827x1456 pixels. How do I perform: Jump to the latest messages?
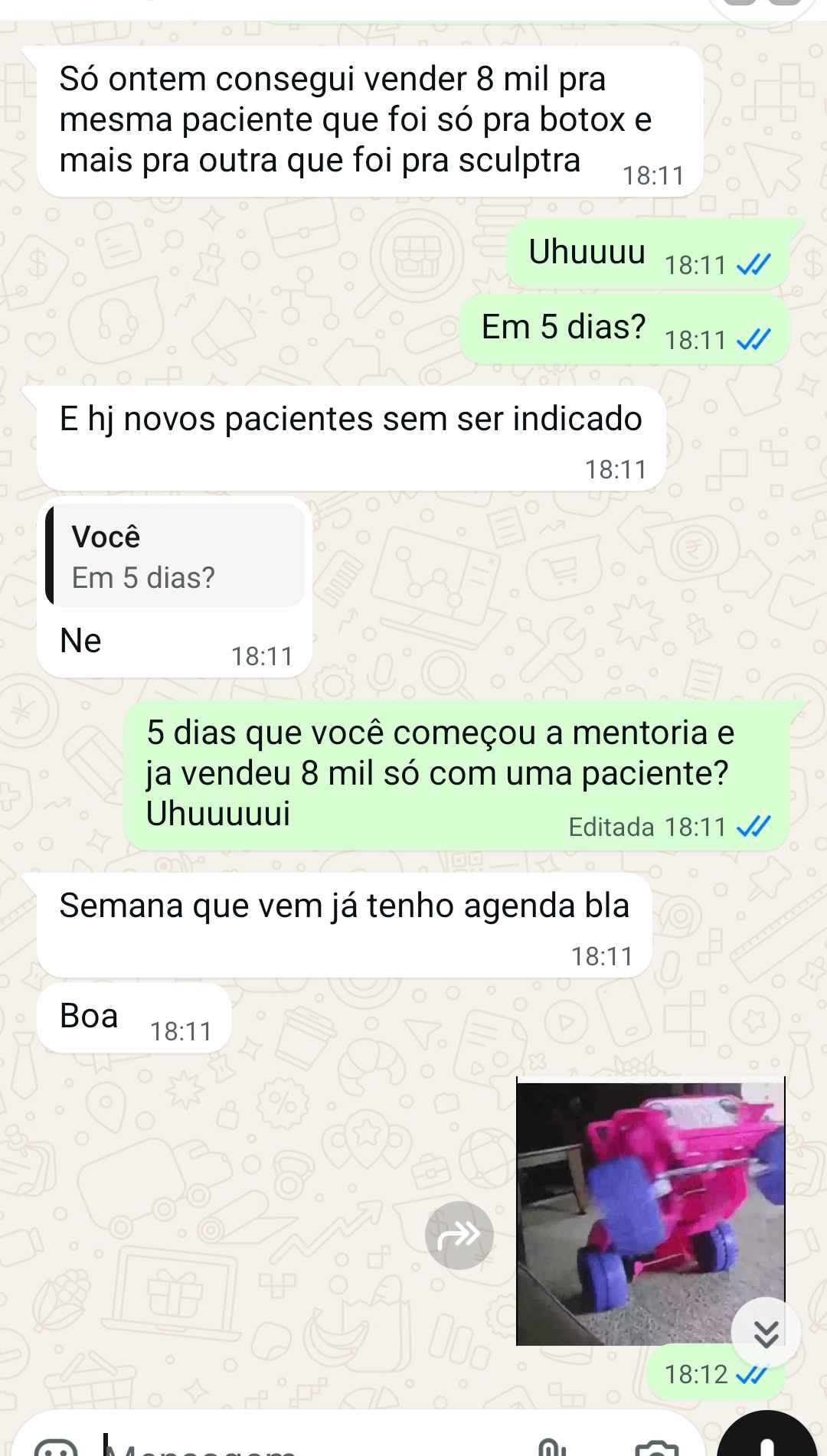766,1334
